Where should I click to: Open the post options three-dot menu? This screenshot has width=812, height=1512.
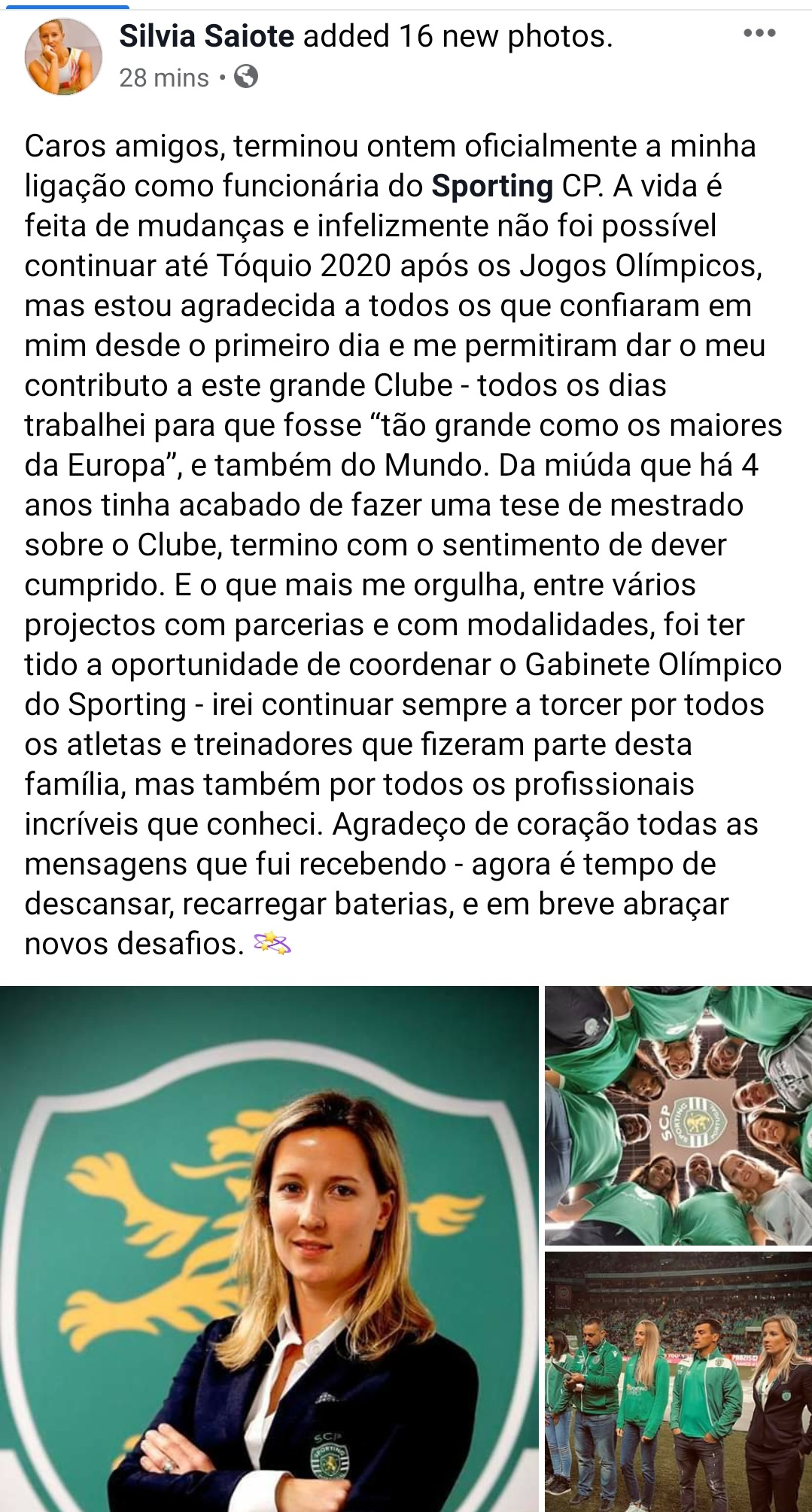click(759, 33)
